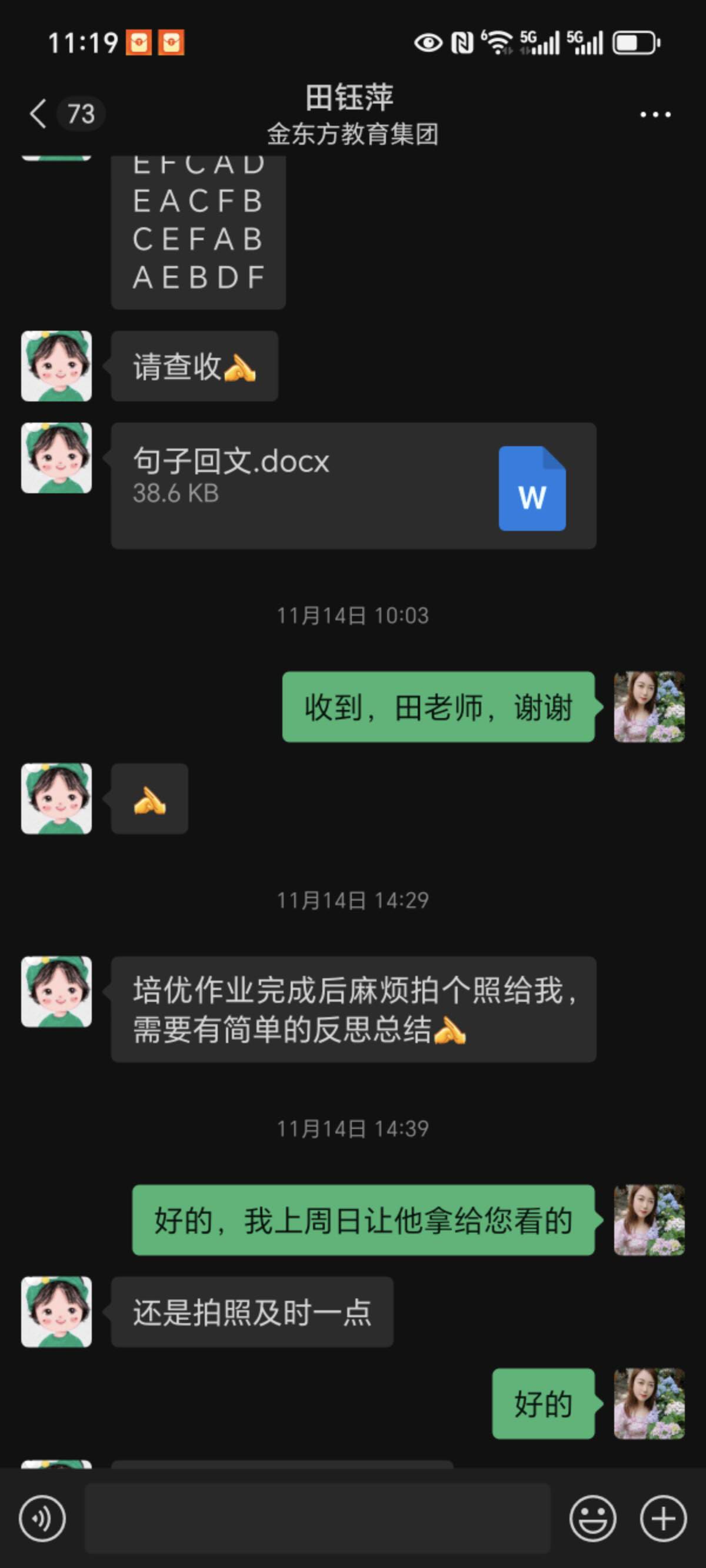Screen dimensions: 706x1568
Task: Open the 句子回文.docx file attachment
Action: [x=353, y=485]
